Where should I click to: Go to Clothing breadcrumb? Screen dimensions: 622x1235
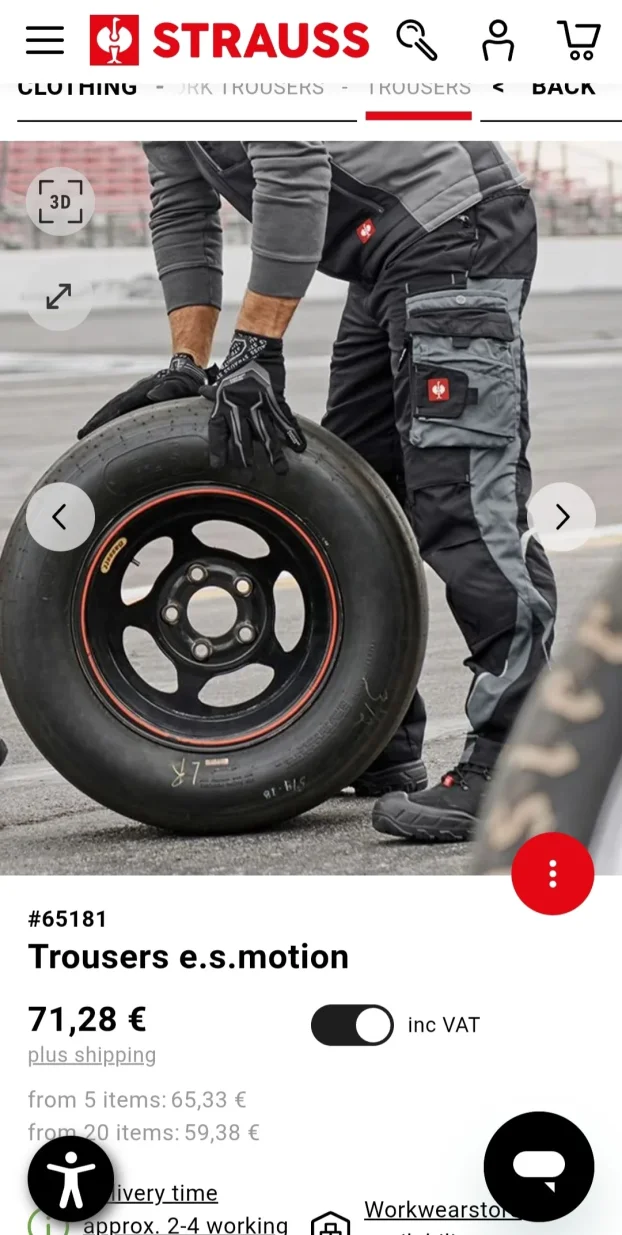[77, 88]
